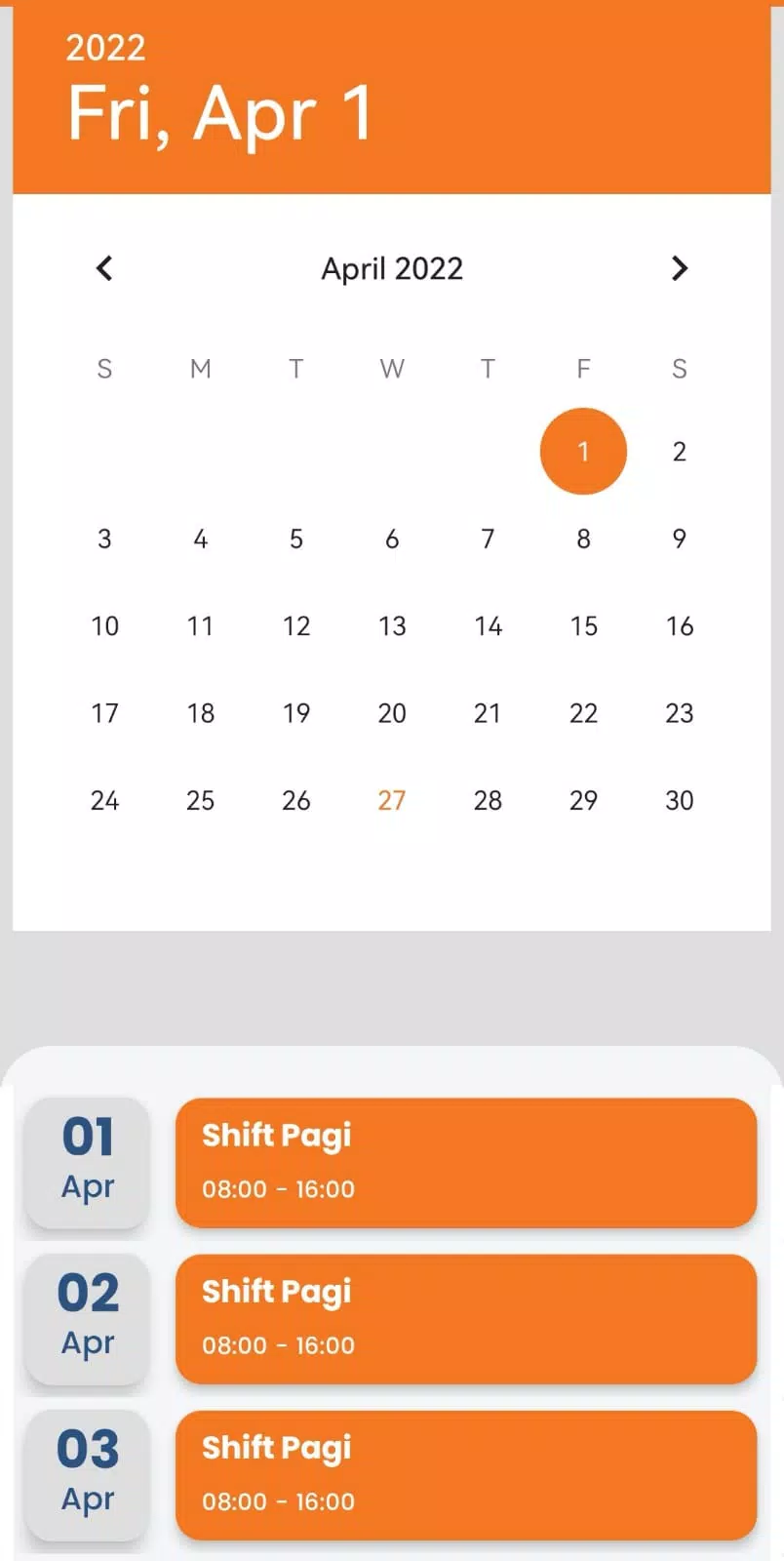Image resolution: width=784 pixels, height=1561 pixels.
Task: Choose April 27 highlighted in orange
Action: [392, 801]
